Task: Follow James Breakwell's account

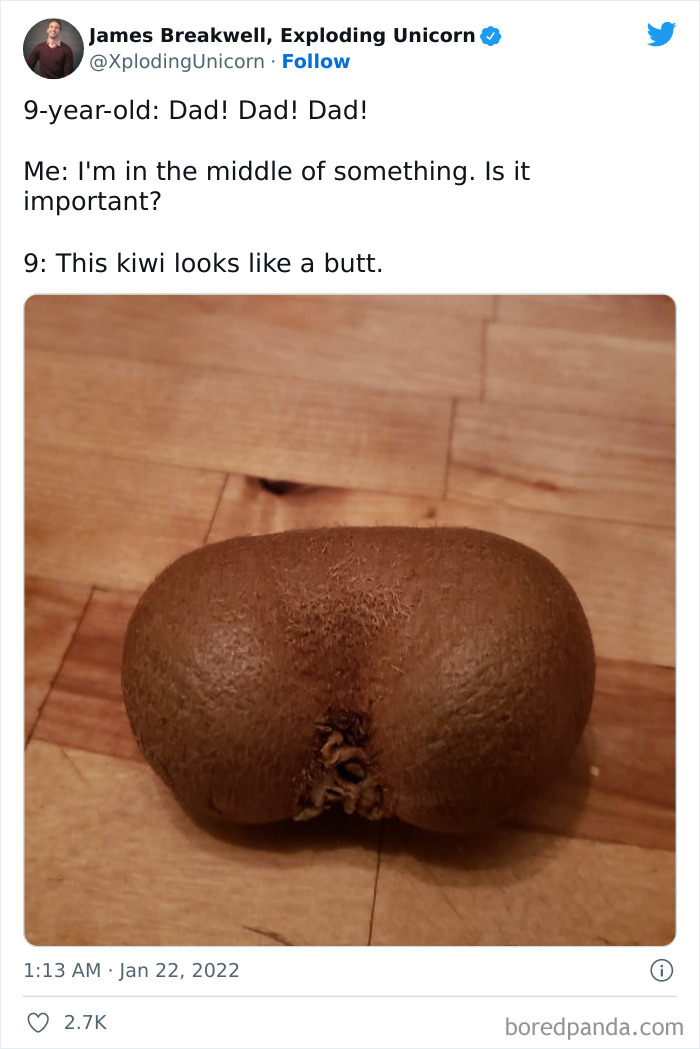Action: 316,62
